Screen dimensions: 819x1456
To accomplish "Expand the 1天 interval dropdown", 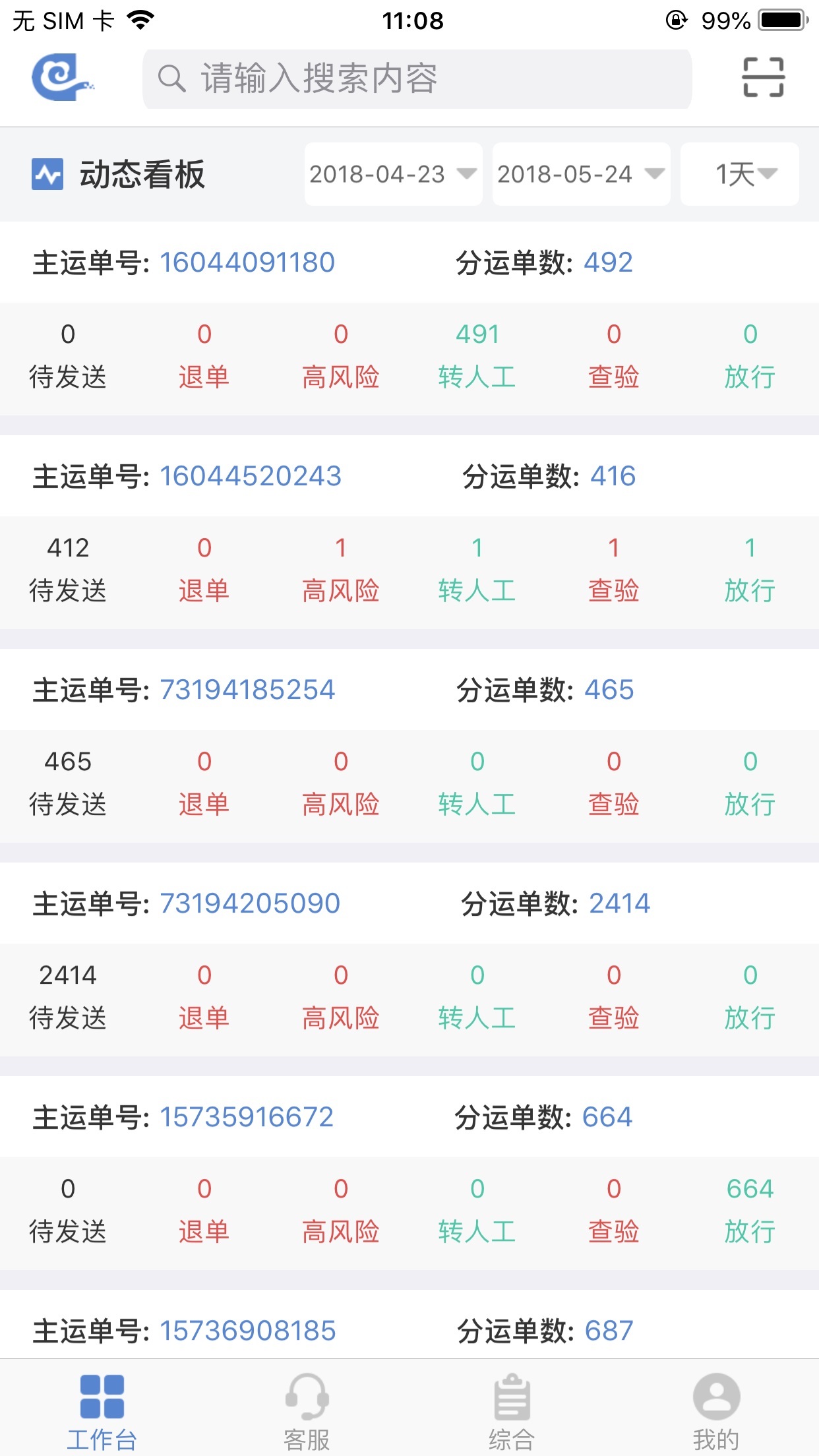I will [x=739, y=174].
